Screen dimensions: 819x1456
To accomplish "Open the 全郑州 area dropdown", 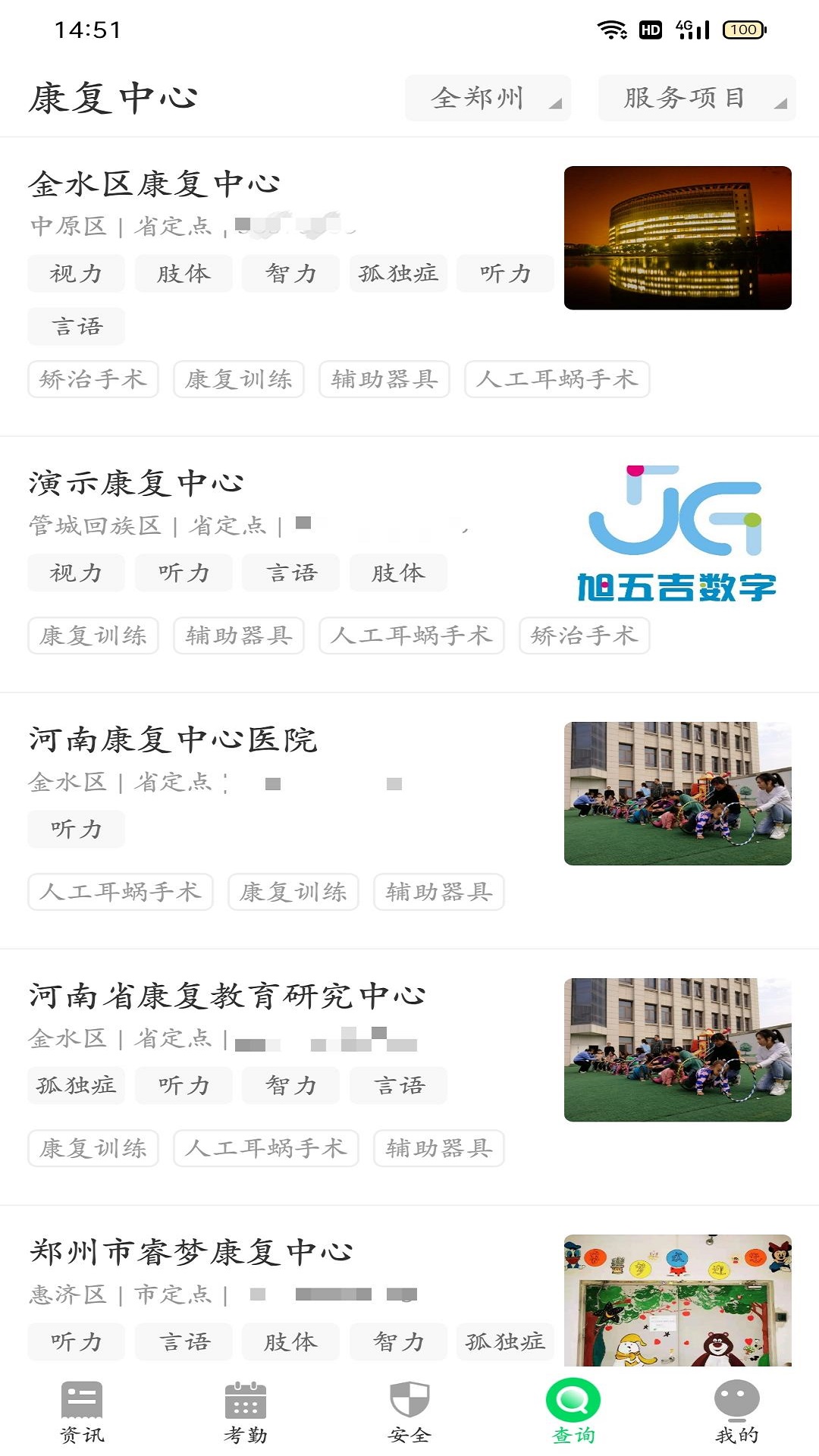I will coord(488,98).
